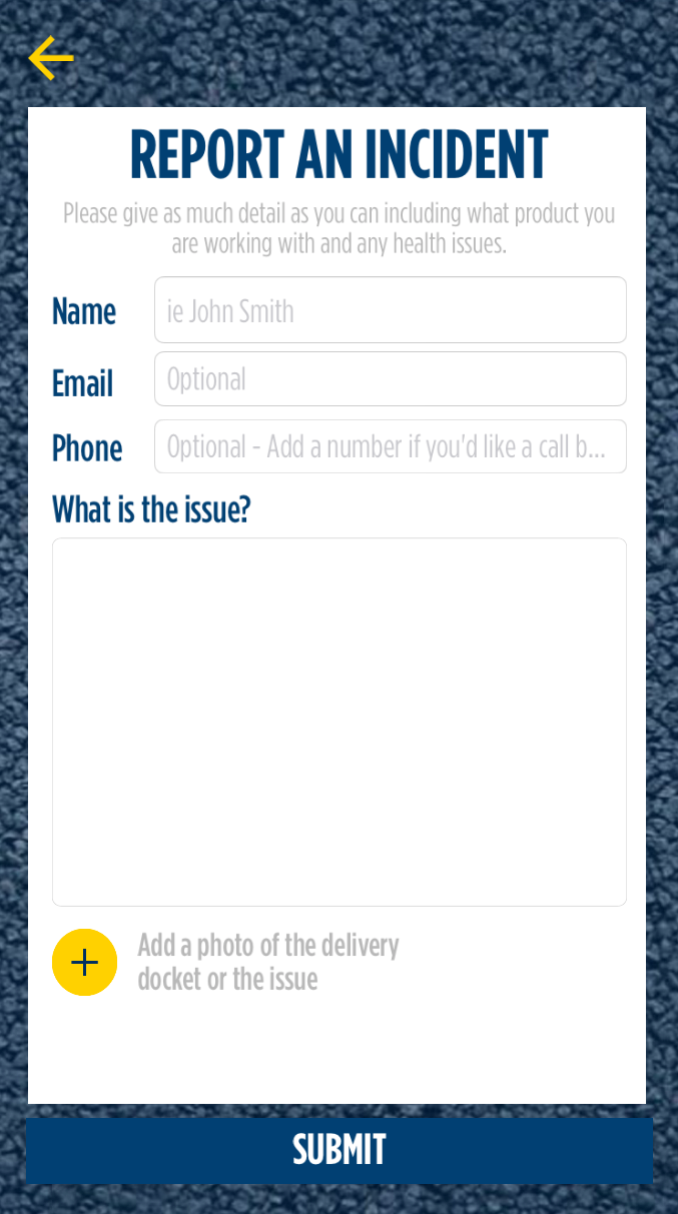The height and width of the screenshot is (1214, 678).
Task: Go back using the yellow arrow
Action: (x=51, y=59)
